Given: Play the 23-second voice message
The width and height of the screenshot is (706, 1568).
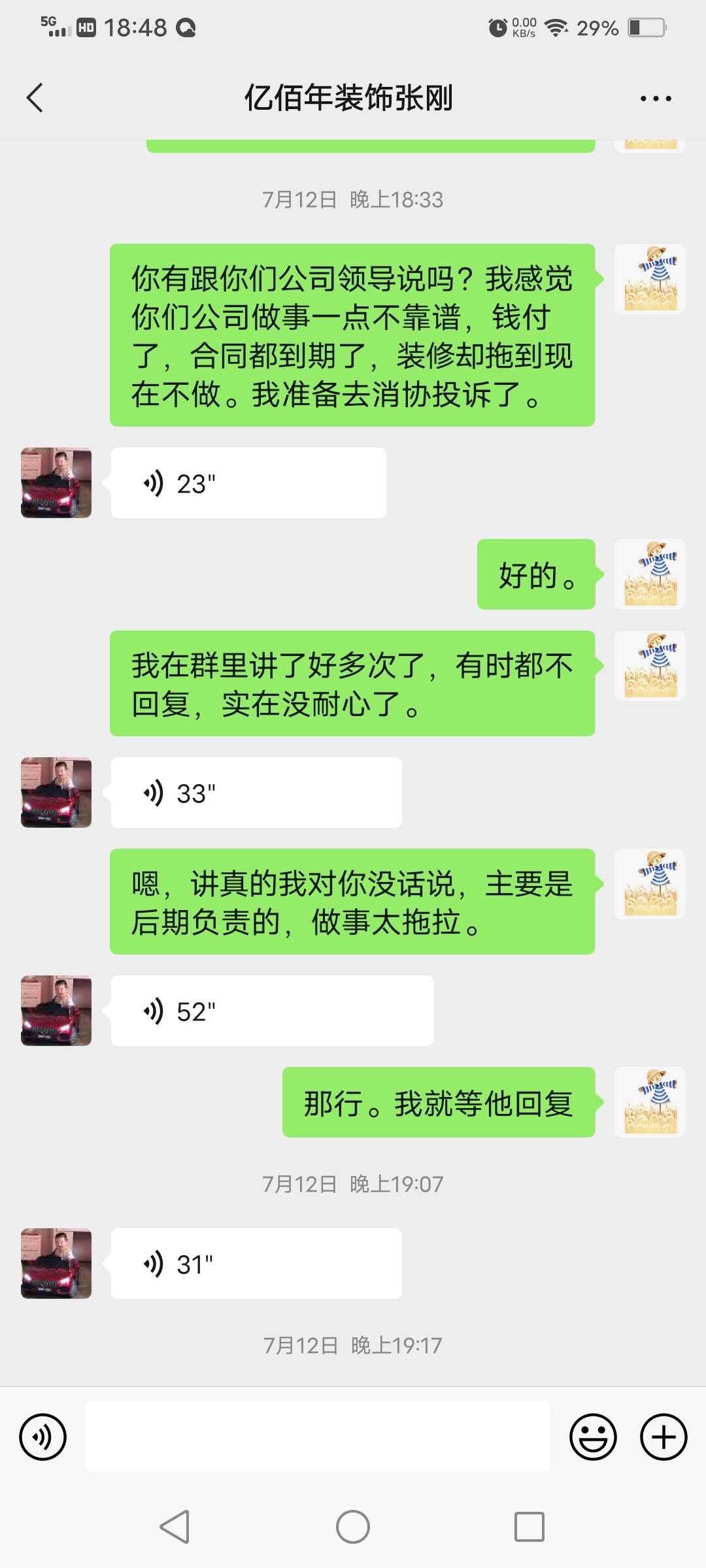Looking at the screenshot, I should [x=248, y=483].
